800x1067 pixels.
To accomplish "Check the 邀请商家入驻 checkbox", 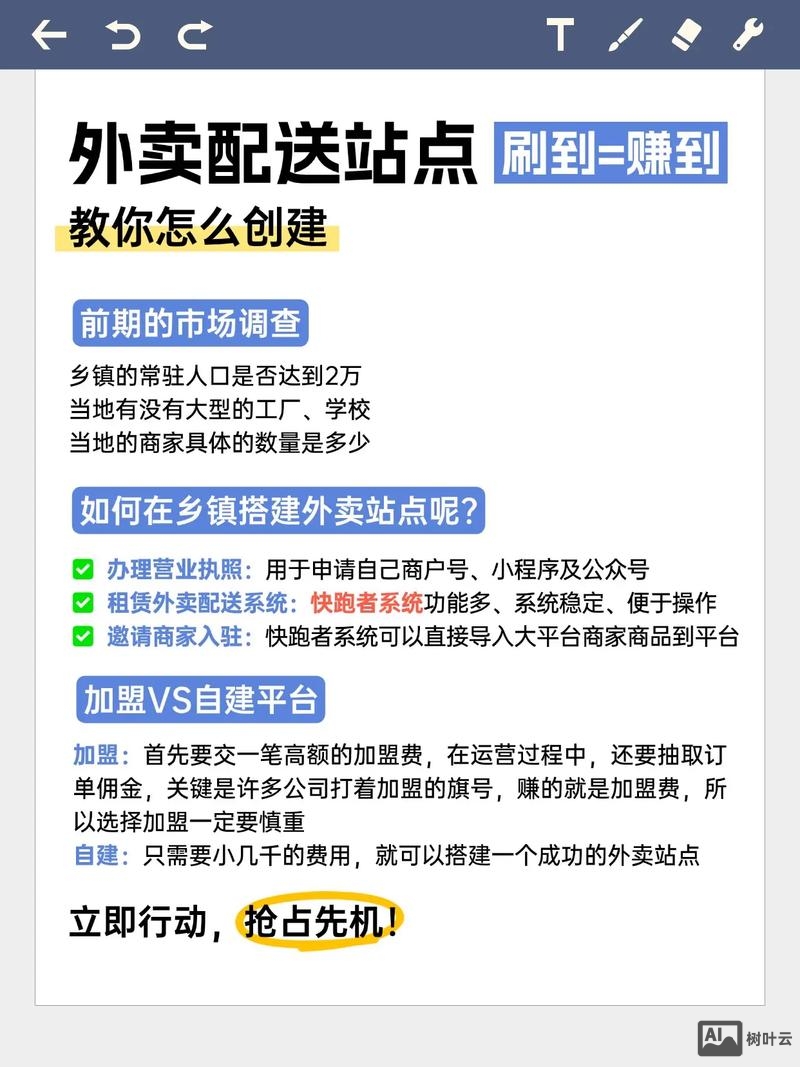I will click(x=84, y=637).
